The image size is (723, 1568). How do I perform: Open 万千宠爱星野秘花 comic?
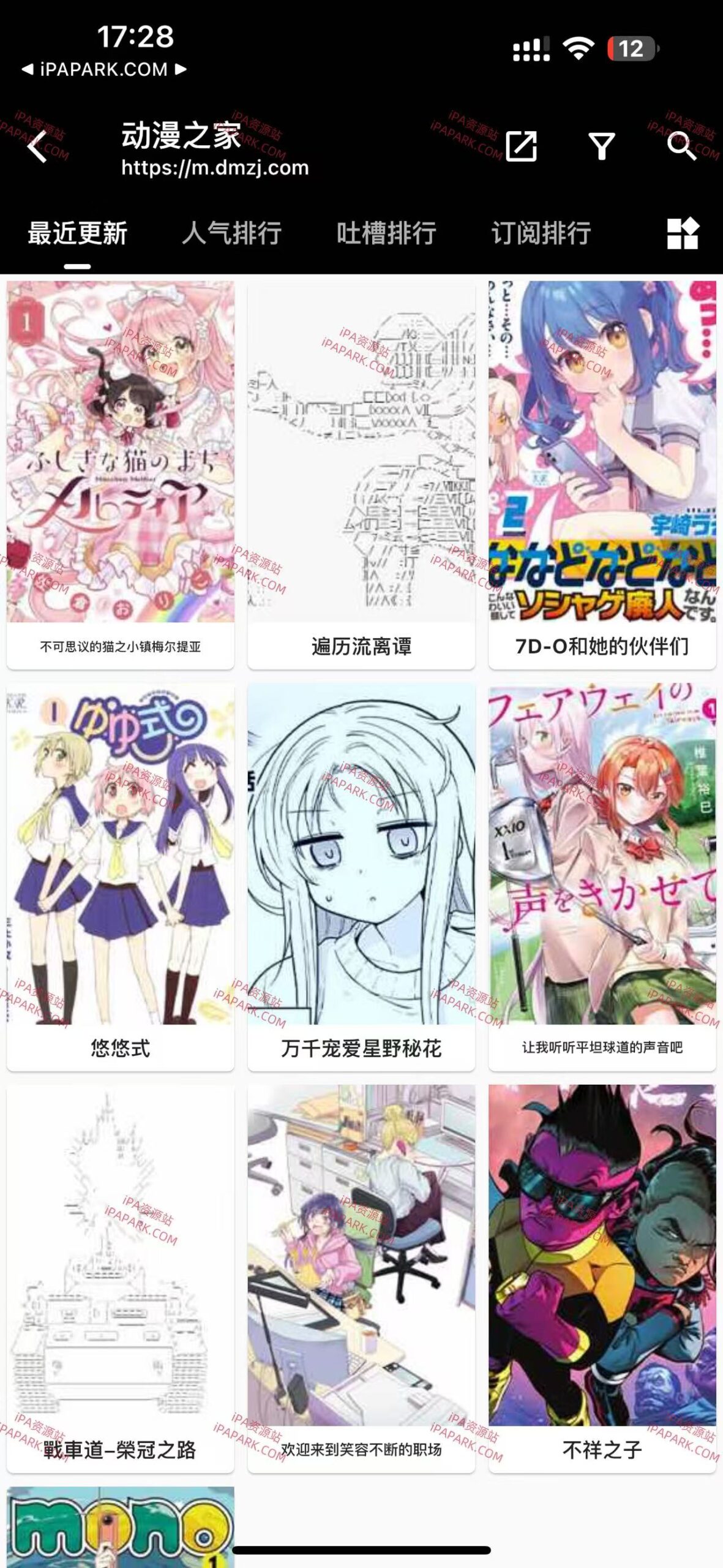click(x=361, y=877)
